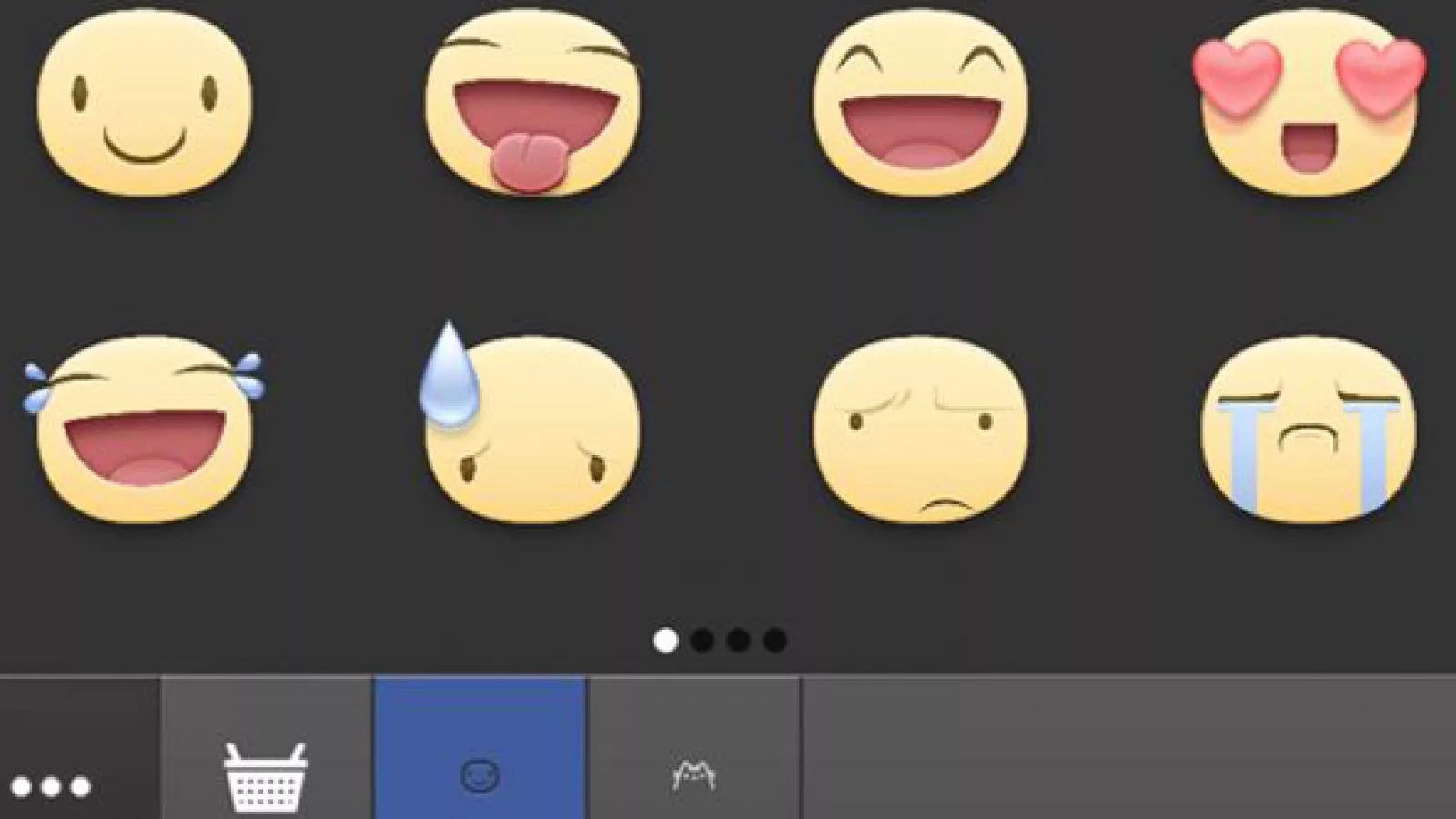
Task: Open the three-dots more options
Action: (52, 786)
